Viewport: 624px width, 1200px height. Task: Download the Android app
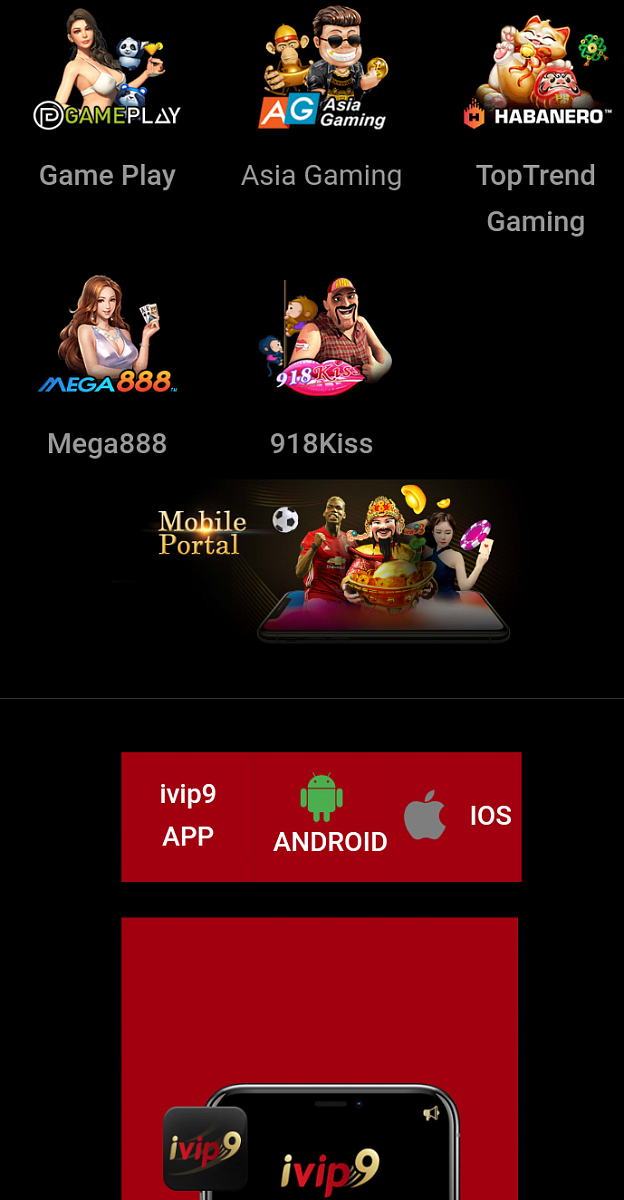tap(329, 817)
